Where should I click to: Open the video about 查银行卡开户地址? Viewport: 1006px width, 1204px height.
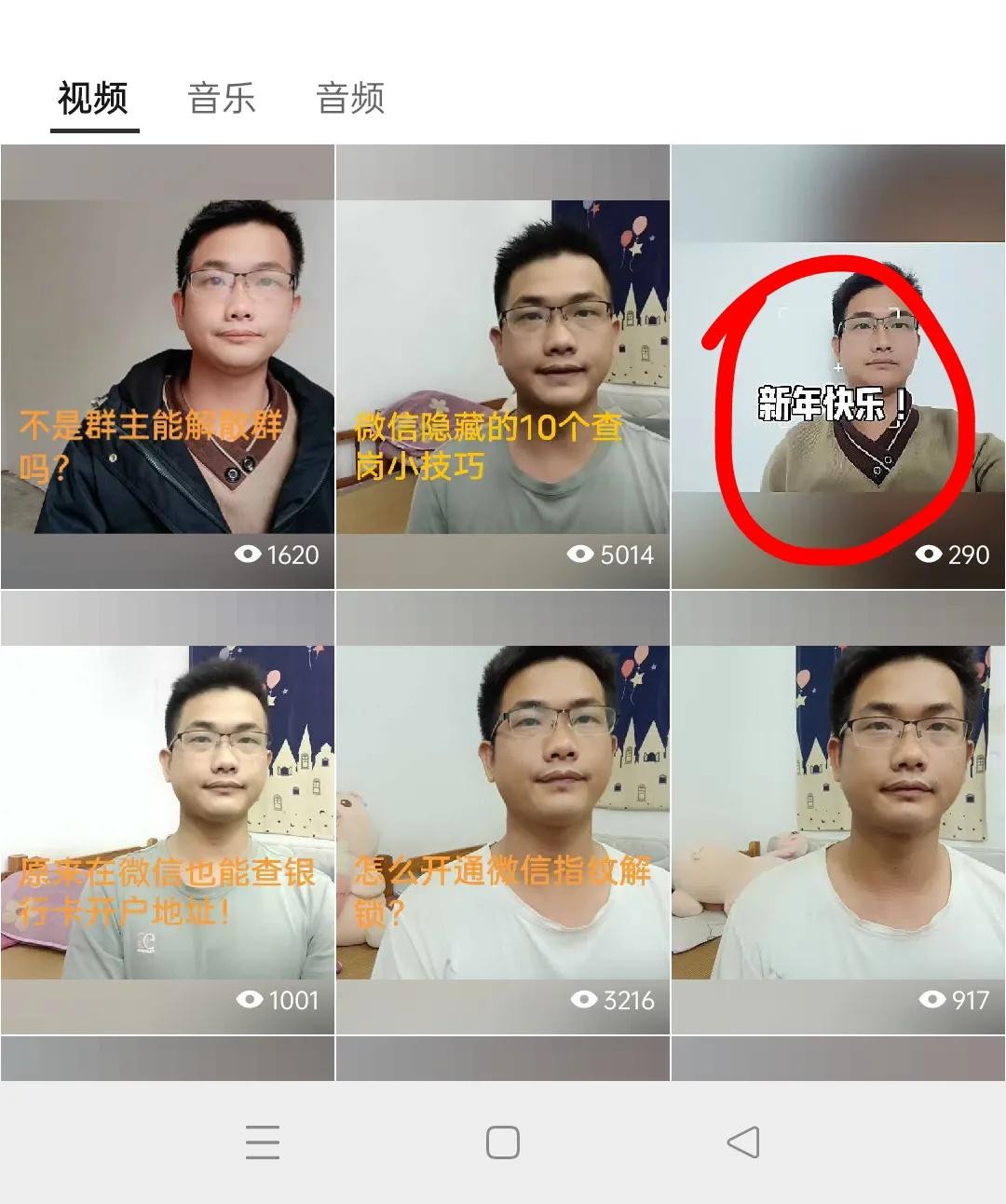168,812
